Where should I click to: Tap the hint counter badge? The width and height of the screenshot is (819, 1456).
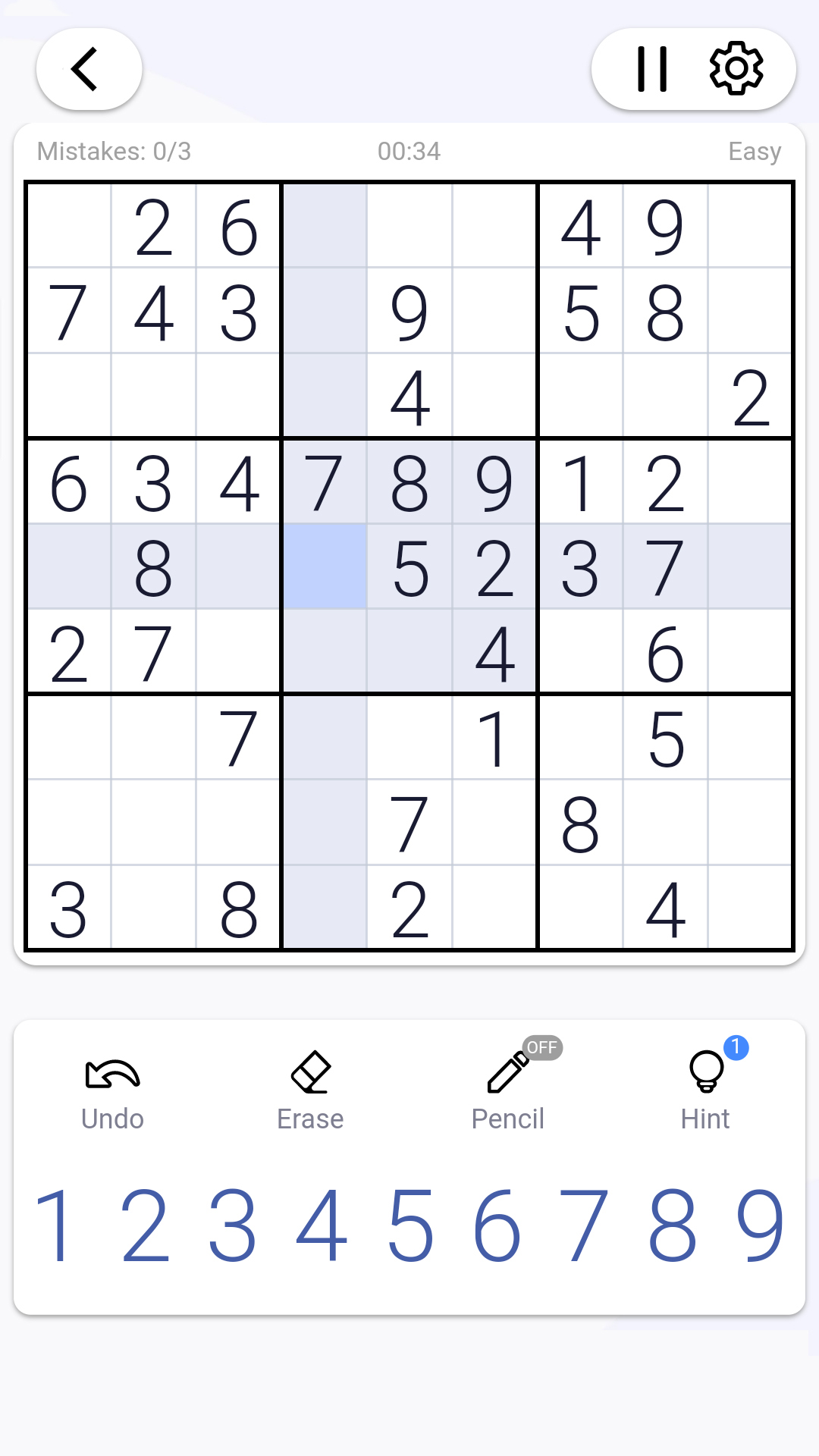(736, 1047)
